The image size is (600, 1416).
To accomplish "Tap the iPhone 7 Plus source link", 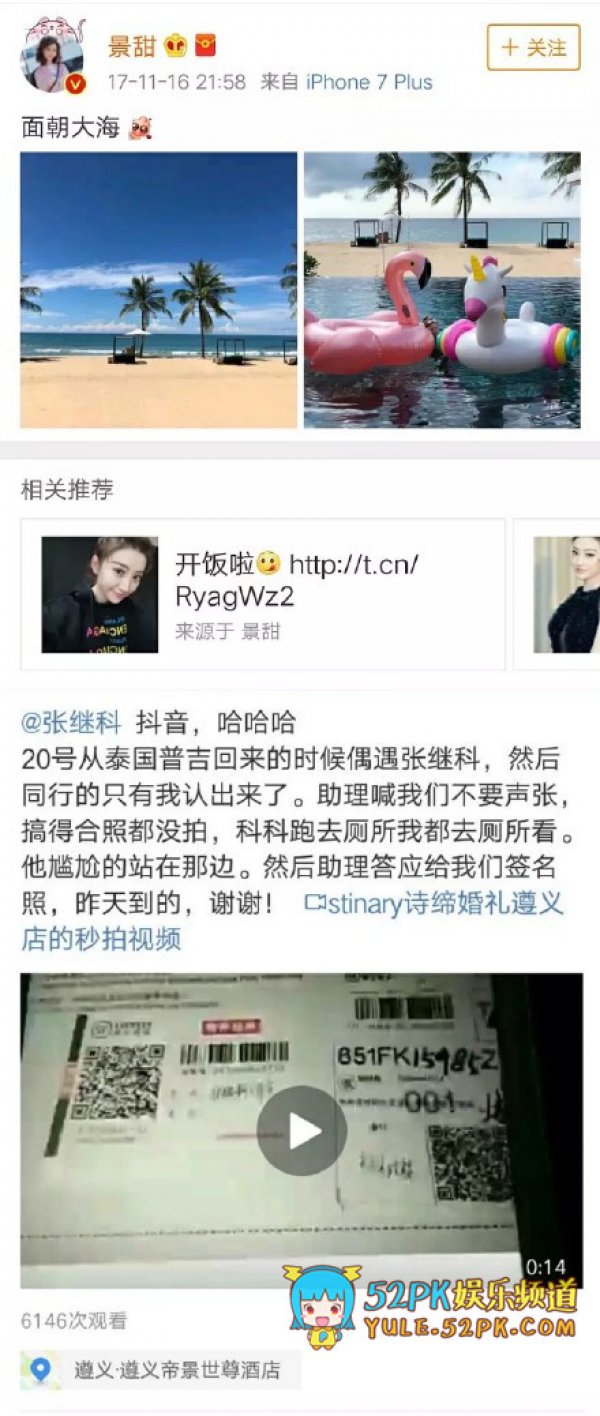I will [x=369, y=82].
